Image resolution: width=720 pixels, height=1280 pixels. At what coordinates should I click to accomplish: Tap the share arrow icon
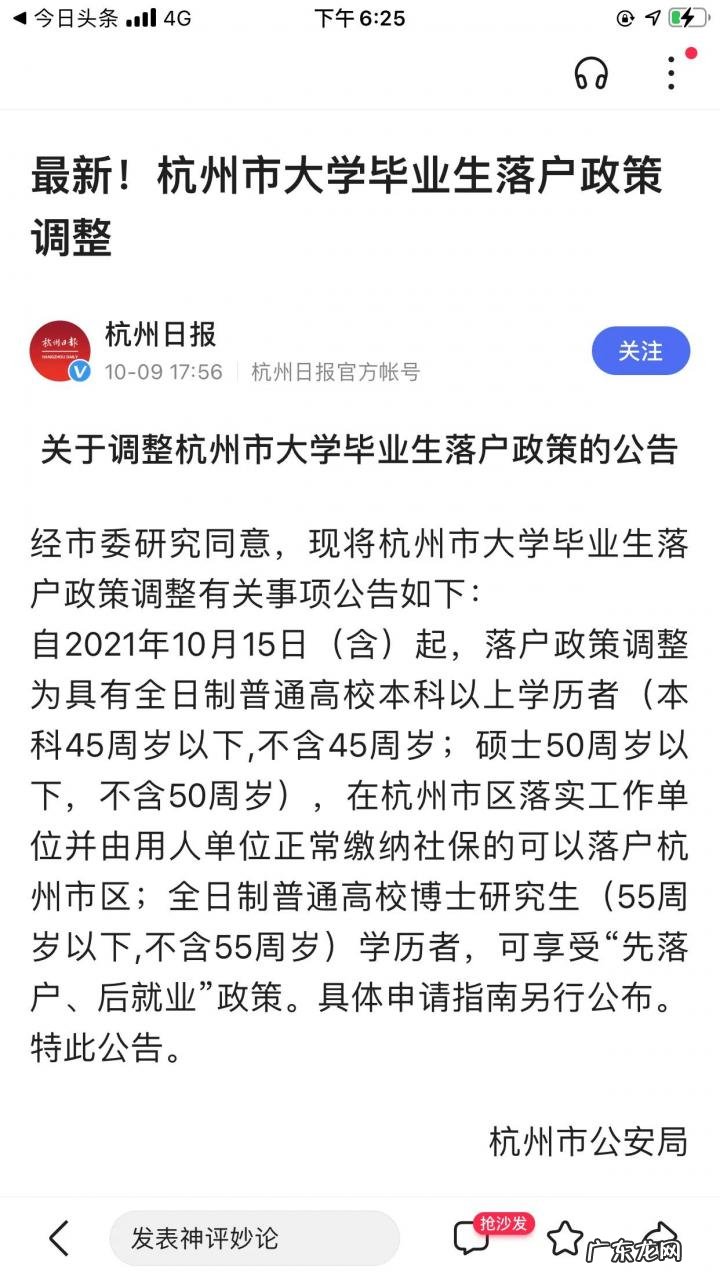point(662,1235)
